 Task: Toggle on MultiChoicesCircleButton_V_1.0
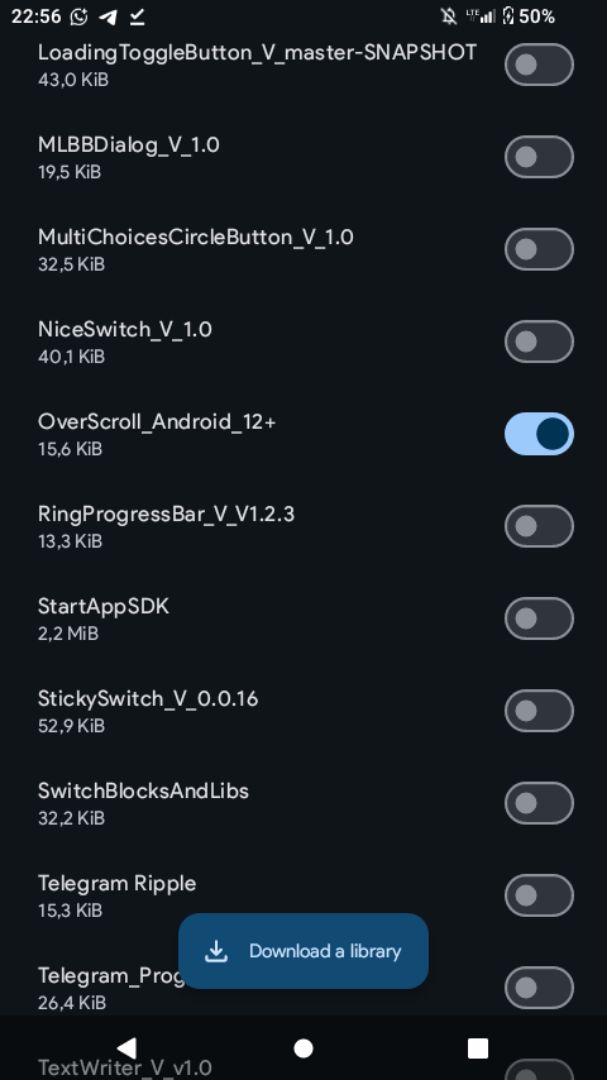click(x=539, y=249)
